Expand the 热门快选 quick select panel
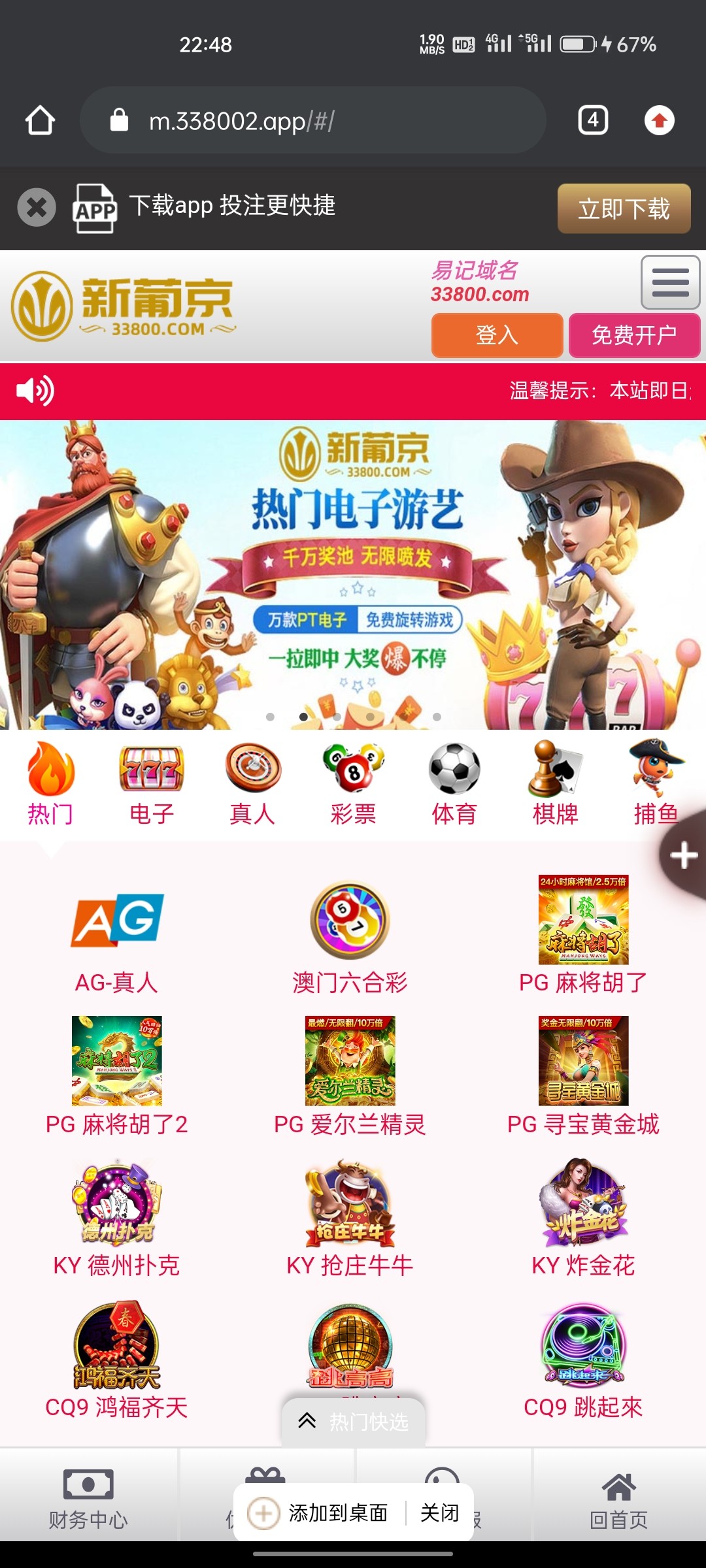This screenshot has width=706, height=1568. (354, 1421)
